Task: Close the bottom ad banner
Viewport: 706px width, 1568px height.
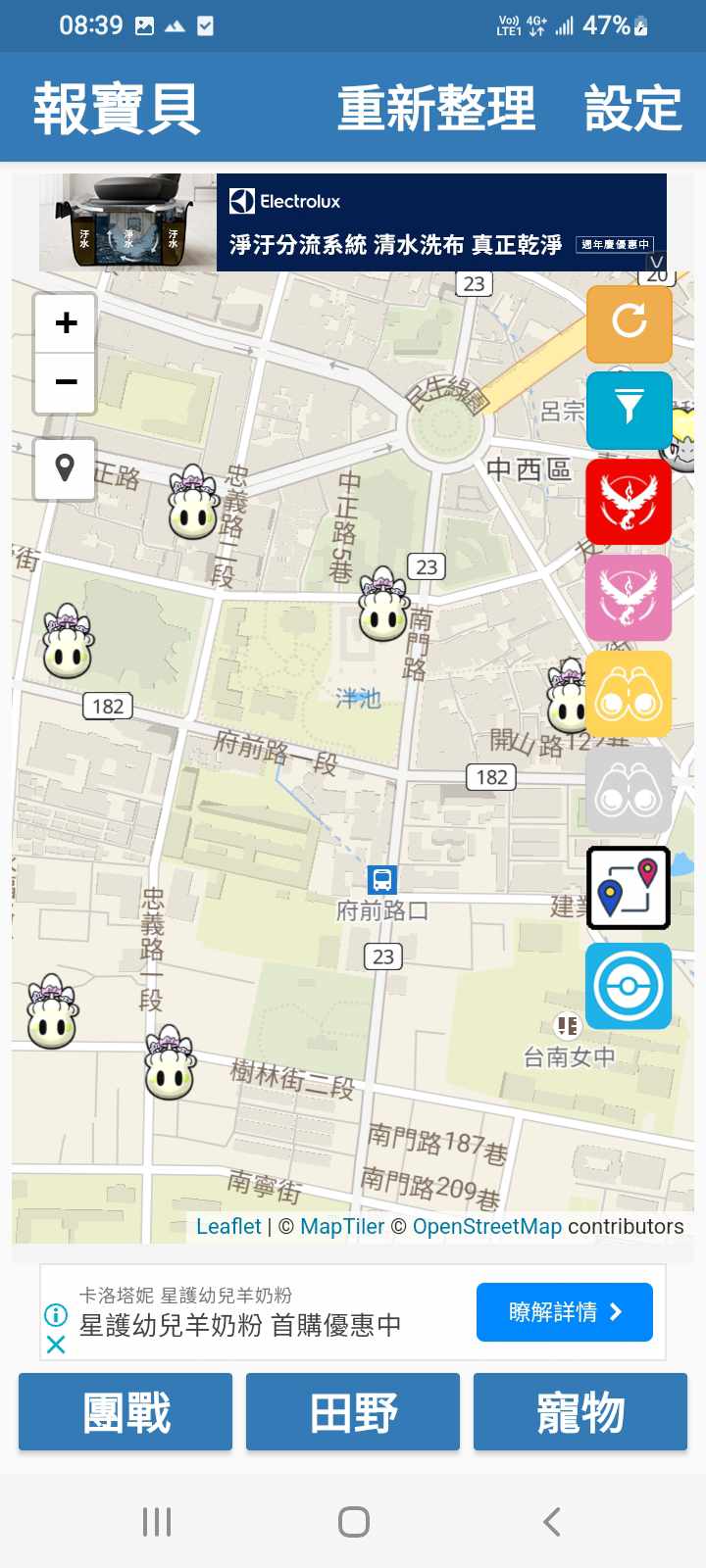Action: [x=56, y=1345]
